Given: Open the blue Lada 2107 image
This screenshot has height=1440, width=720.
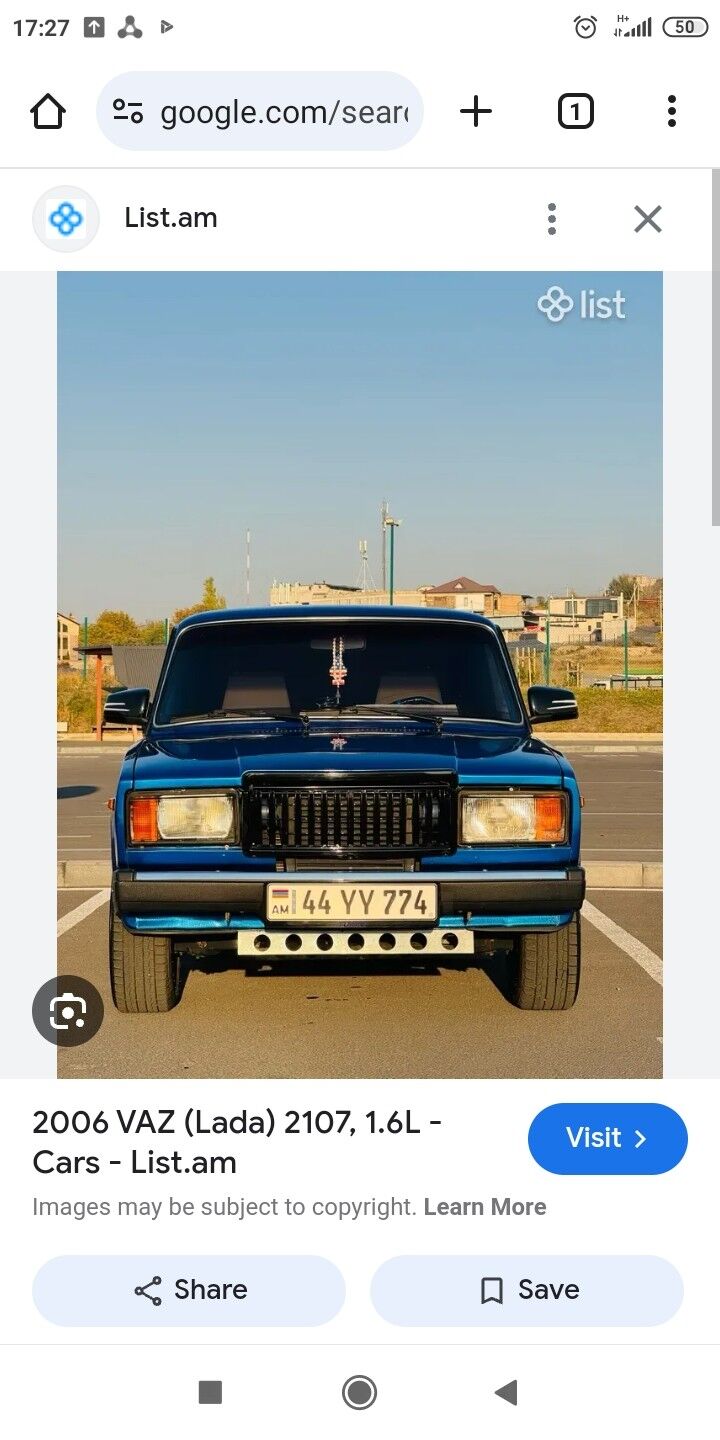Looking at the screenshot, I should (360, 675).
